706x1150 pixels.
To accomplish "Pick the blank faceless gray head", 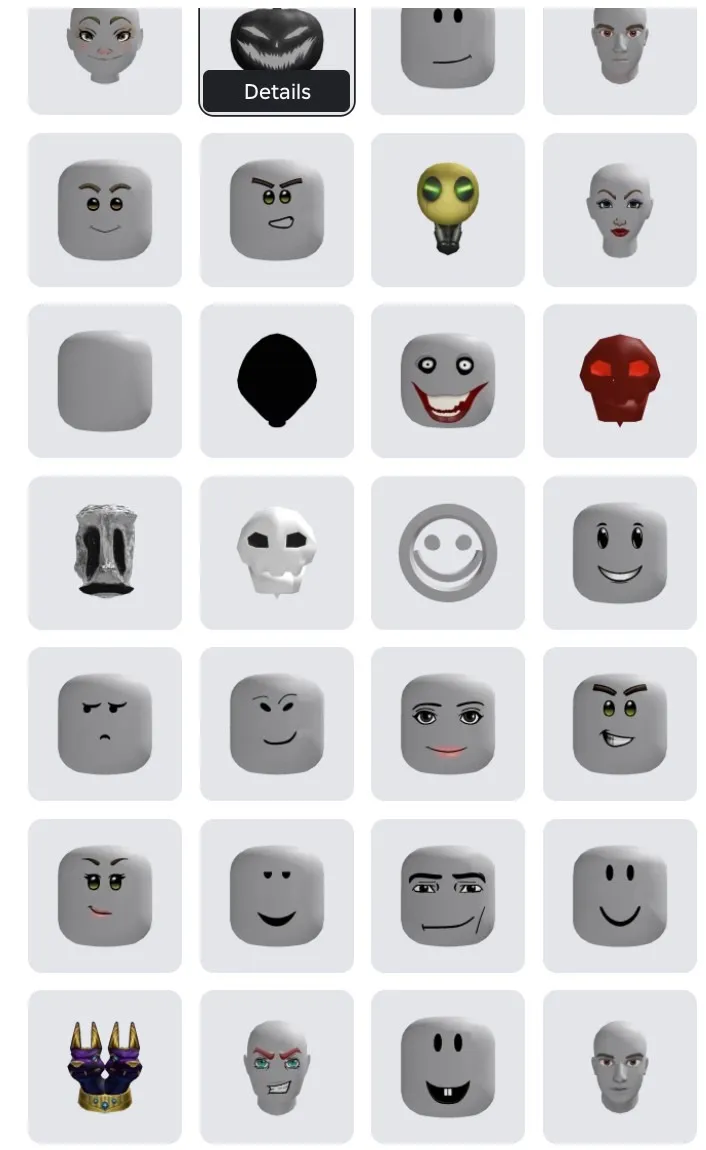I will [x=105, y=381].
